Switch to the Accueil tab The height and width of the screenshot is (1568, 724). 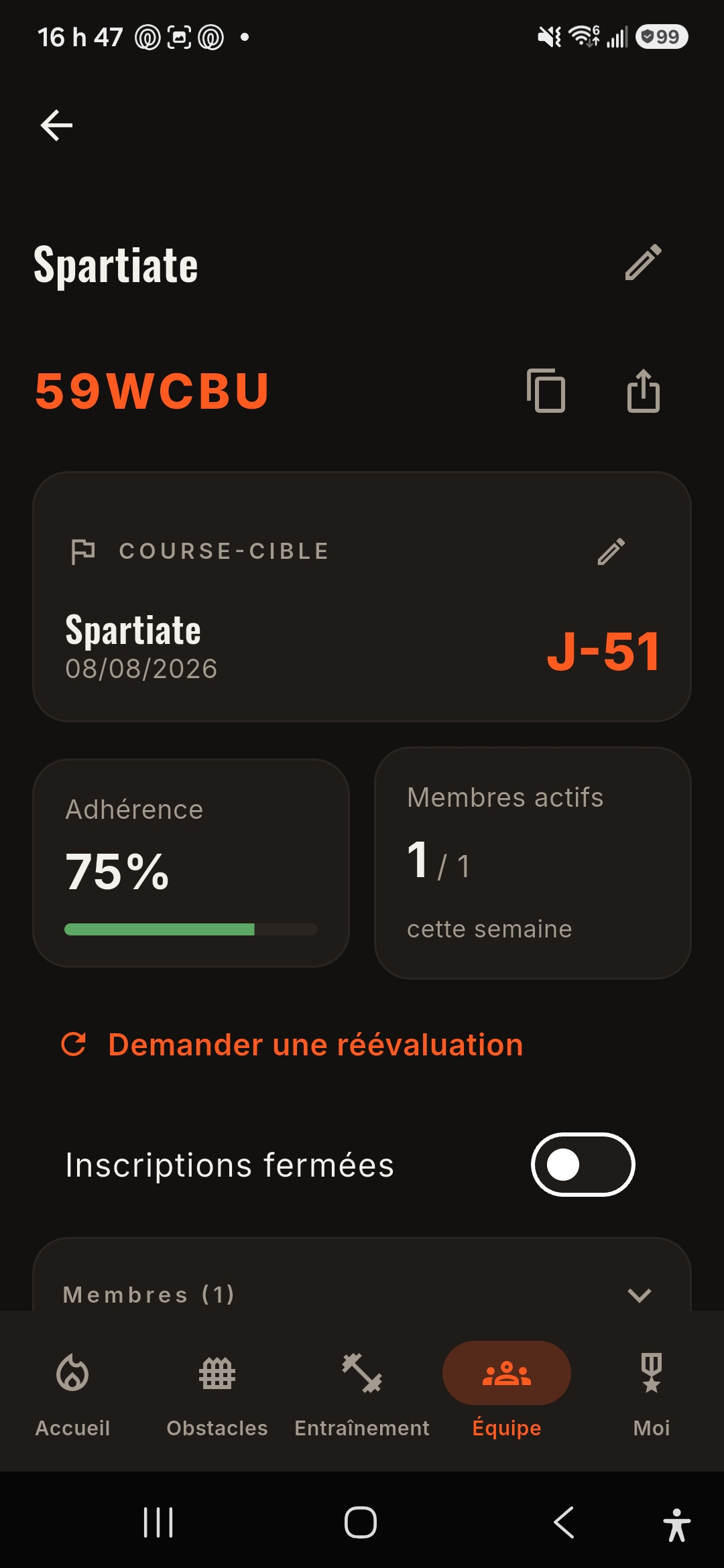click(x=72, y=1391)
